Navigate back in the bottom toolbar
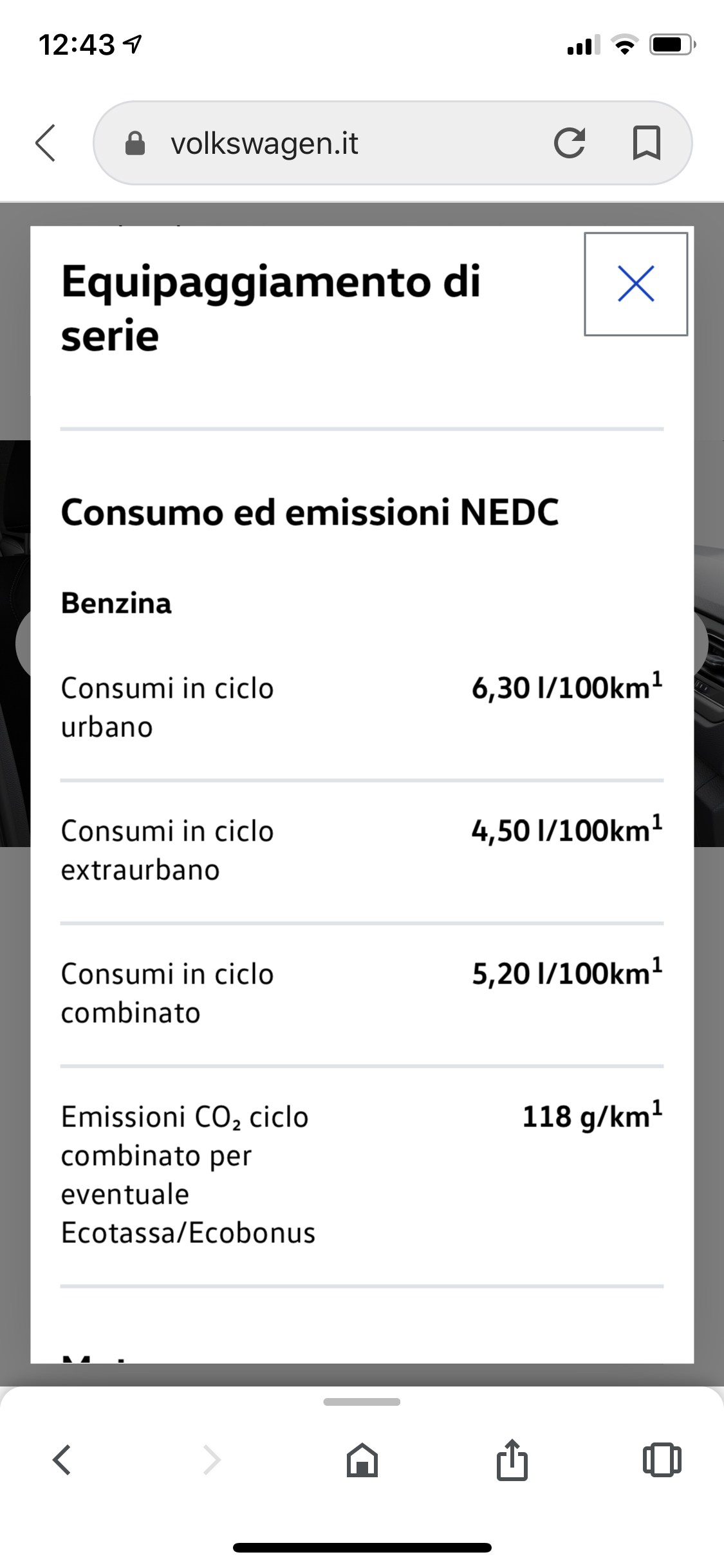The height and width of the screenshot is (1568, 724). click(62, 1459)
